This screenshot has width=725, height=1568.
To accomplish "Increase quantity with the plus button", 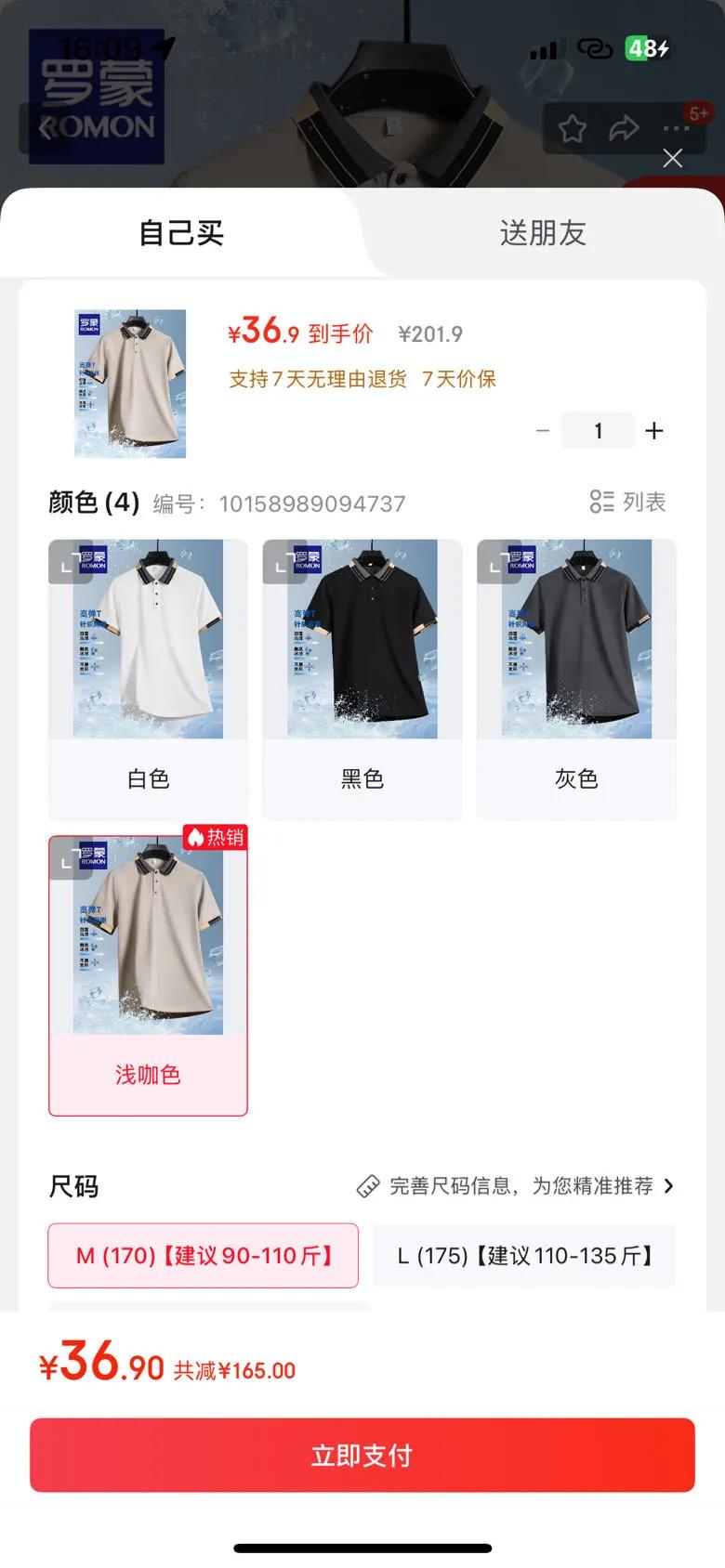I will click(x=654, y=431).
